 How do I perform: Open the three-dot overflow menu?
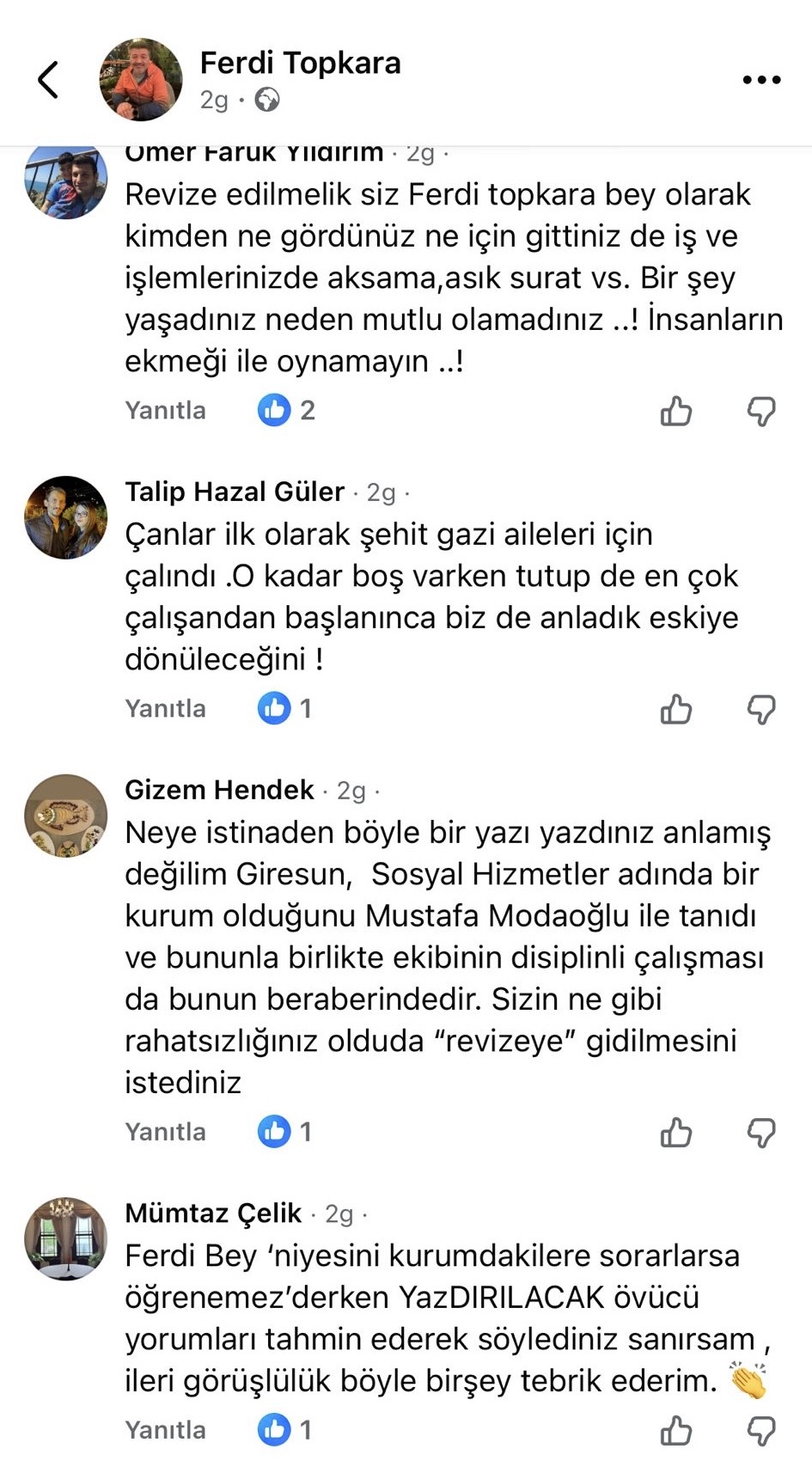(x=761, y=80)
